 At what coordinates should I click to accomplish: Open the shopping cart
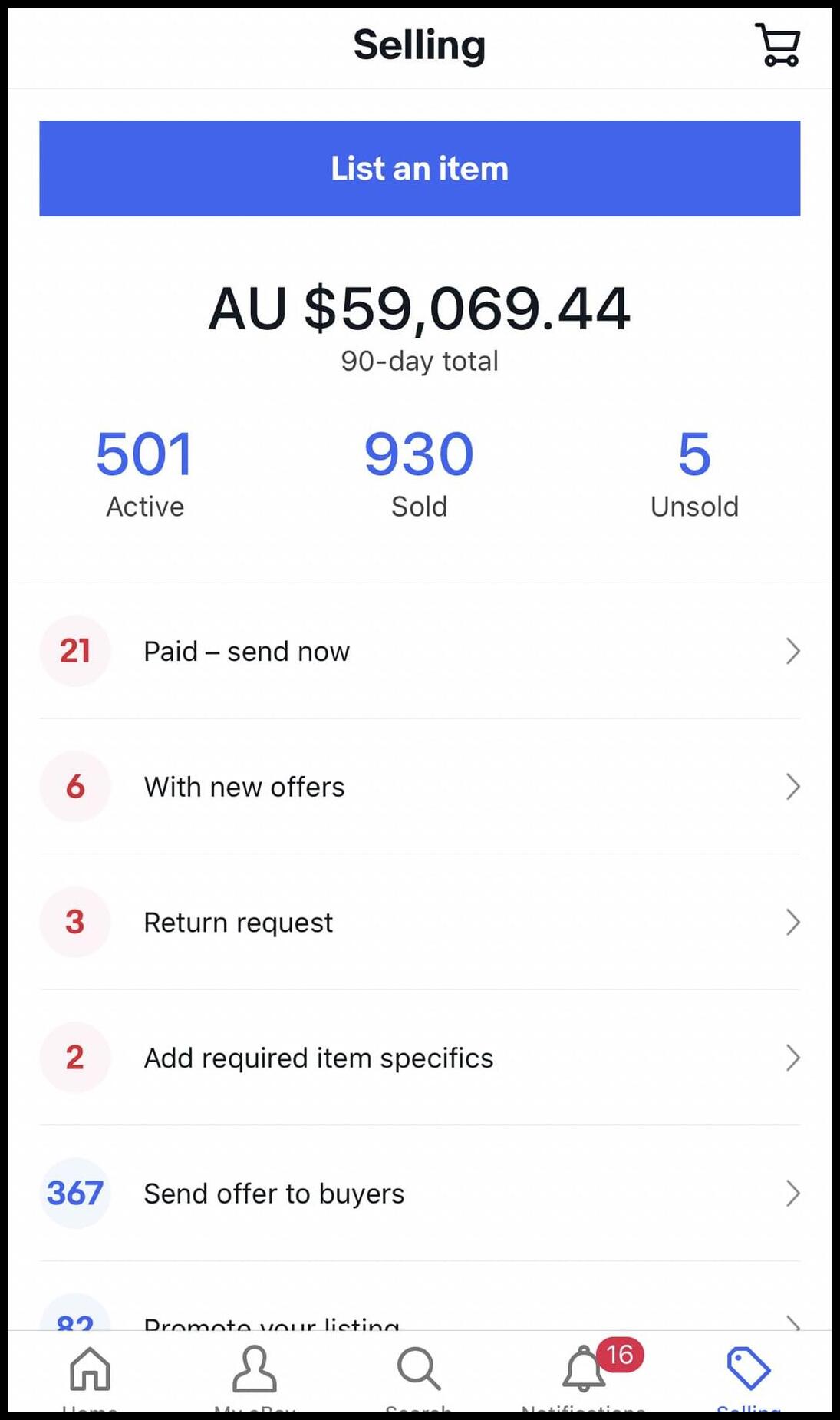click(778, 45)
